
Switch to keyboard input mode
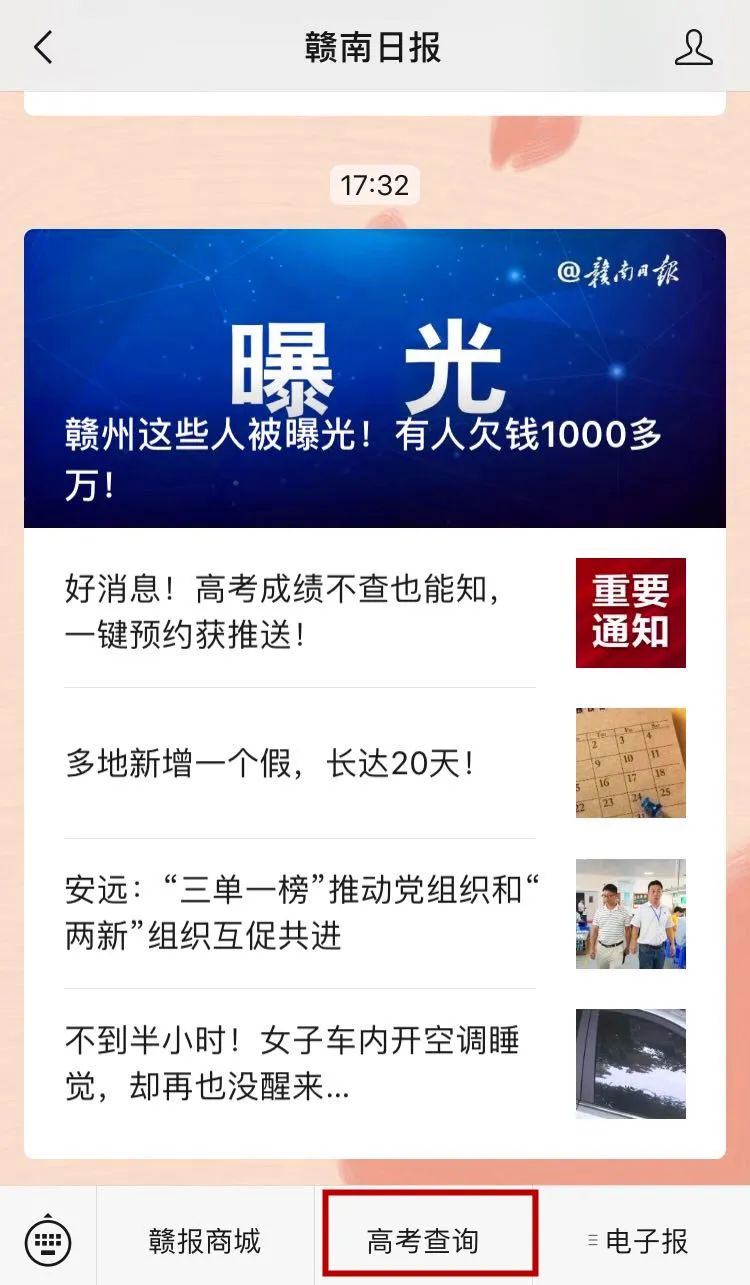pyautogui.click(x=48, y=1241)
